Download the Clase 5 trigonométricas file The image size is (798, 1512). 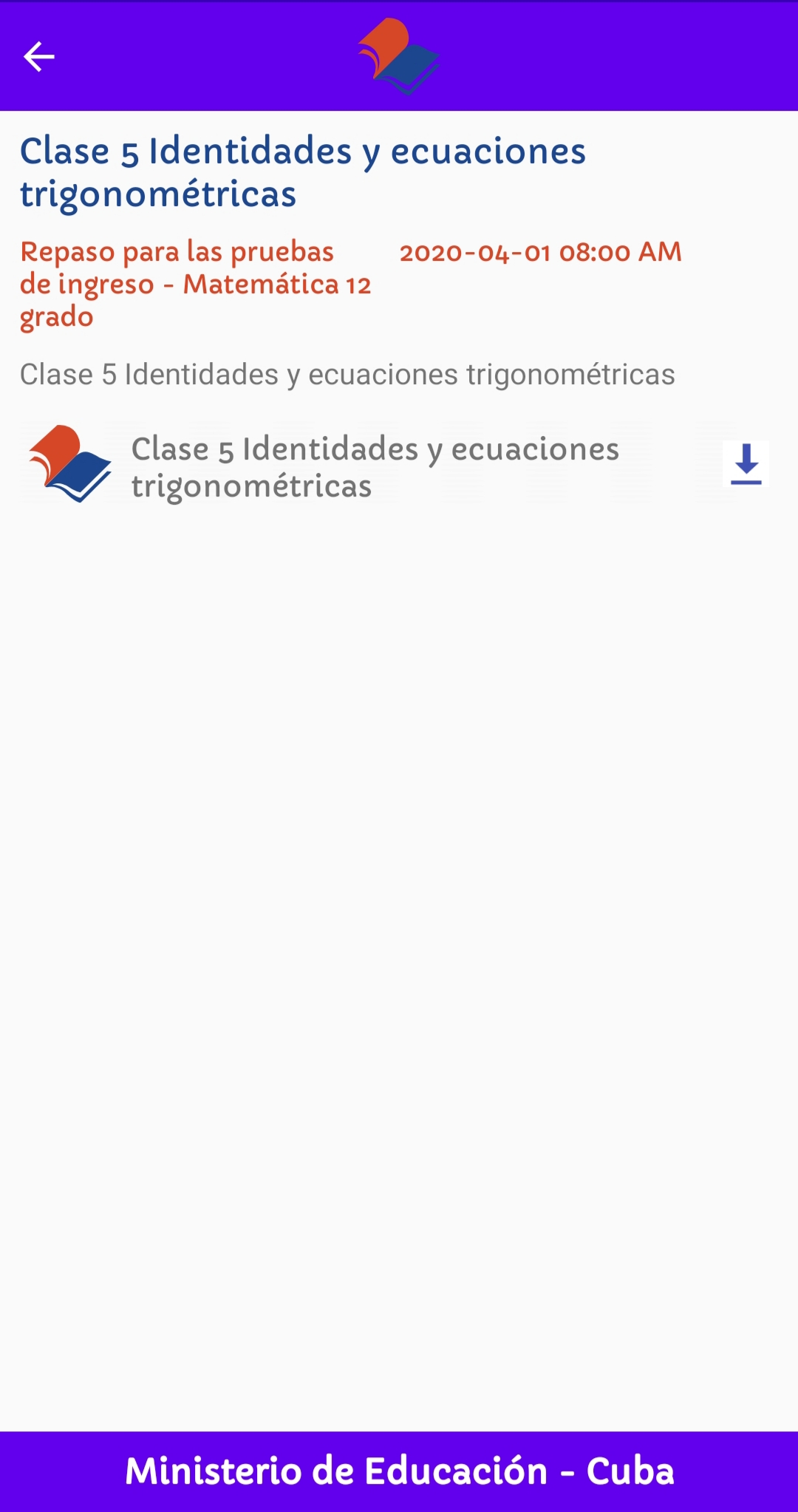pos(746,464)
